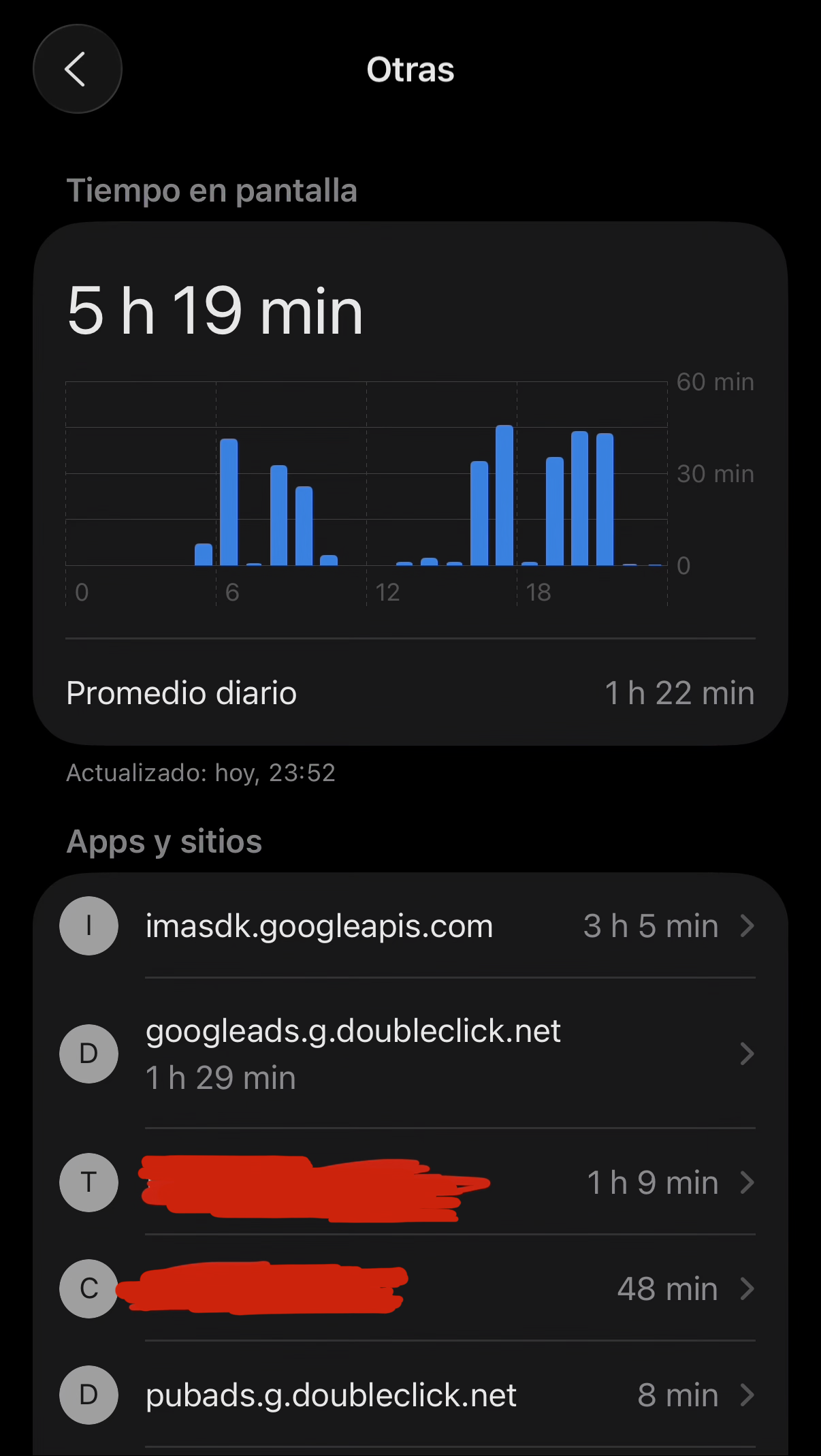Open imasdk.googleapis.com usage details

(408, 926)
